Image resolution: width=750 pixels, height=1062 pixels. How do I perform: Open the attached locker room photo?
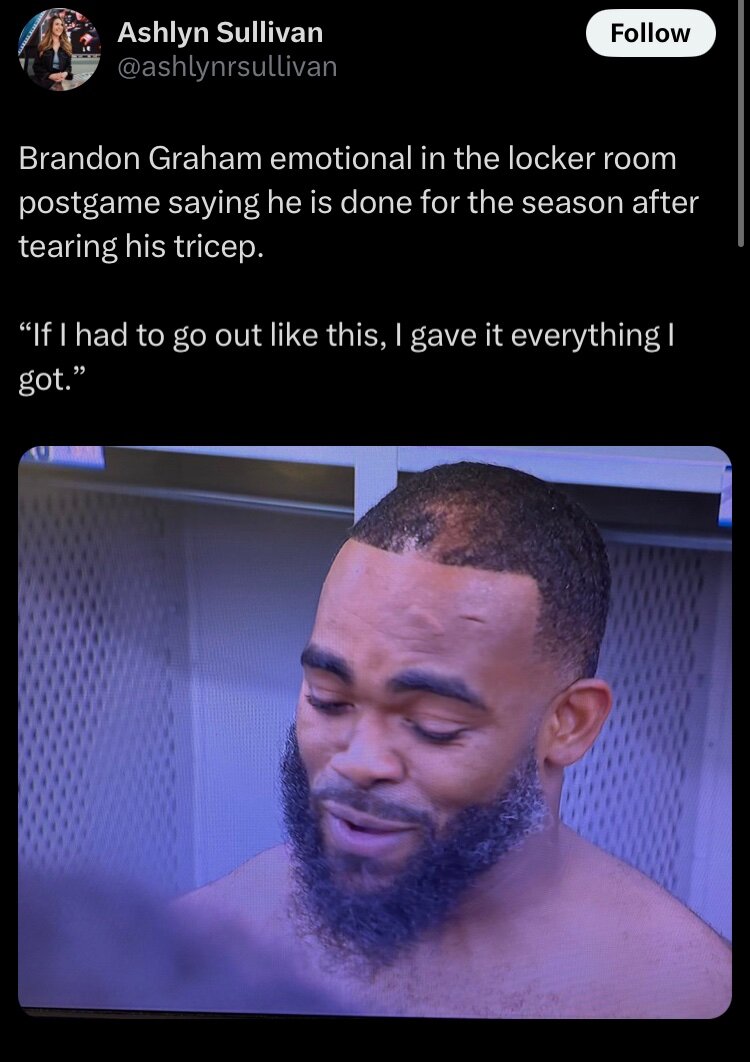[x=375, y=731]
